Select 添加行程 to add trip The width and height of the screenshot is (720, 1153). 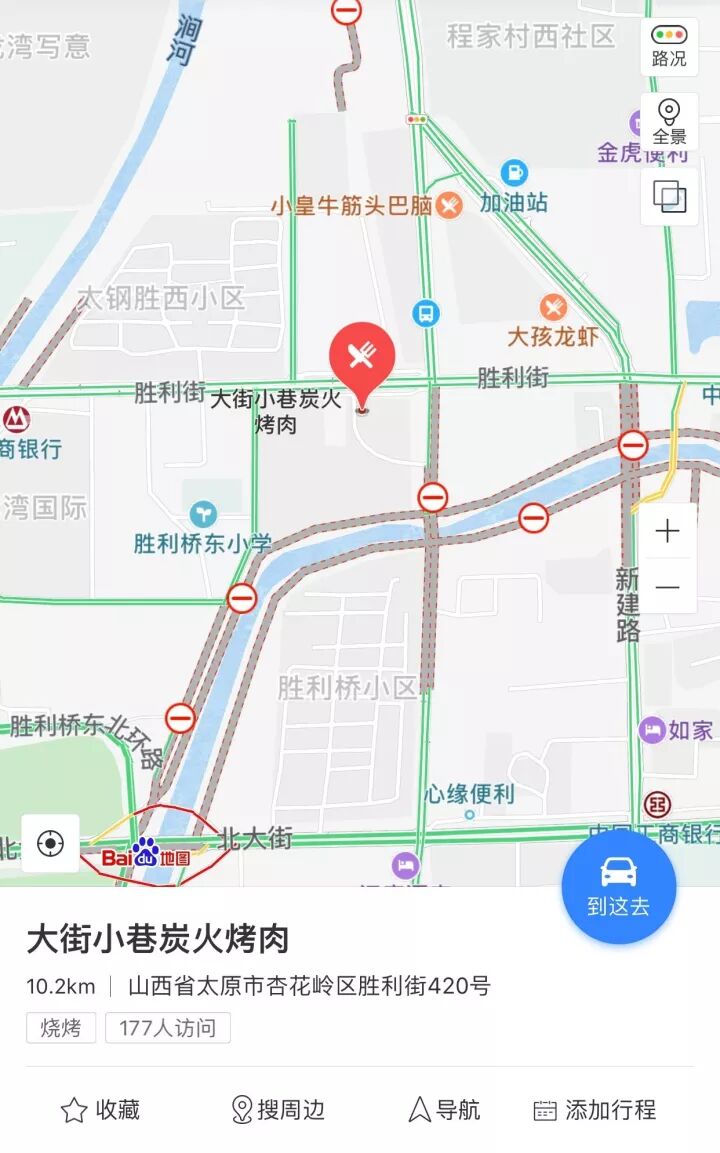click(594, 1110)
